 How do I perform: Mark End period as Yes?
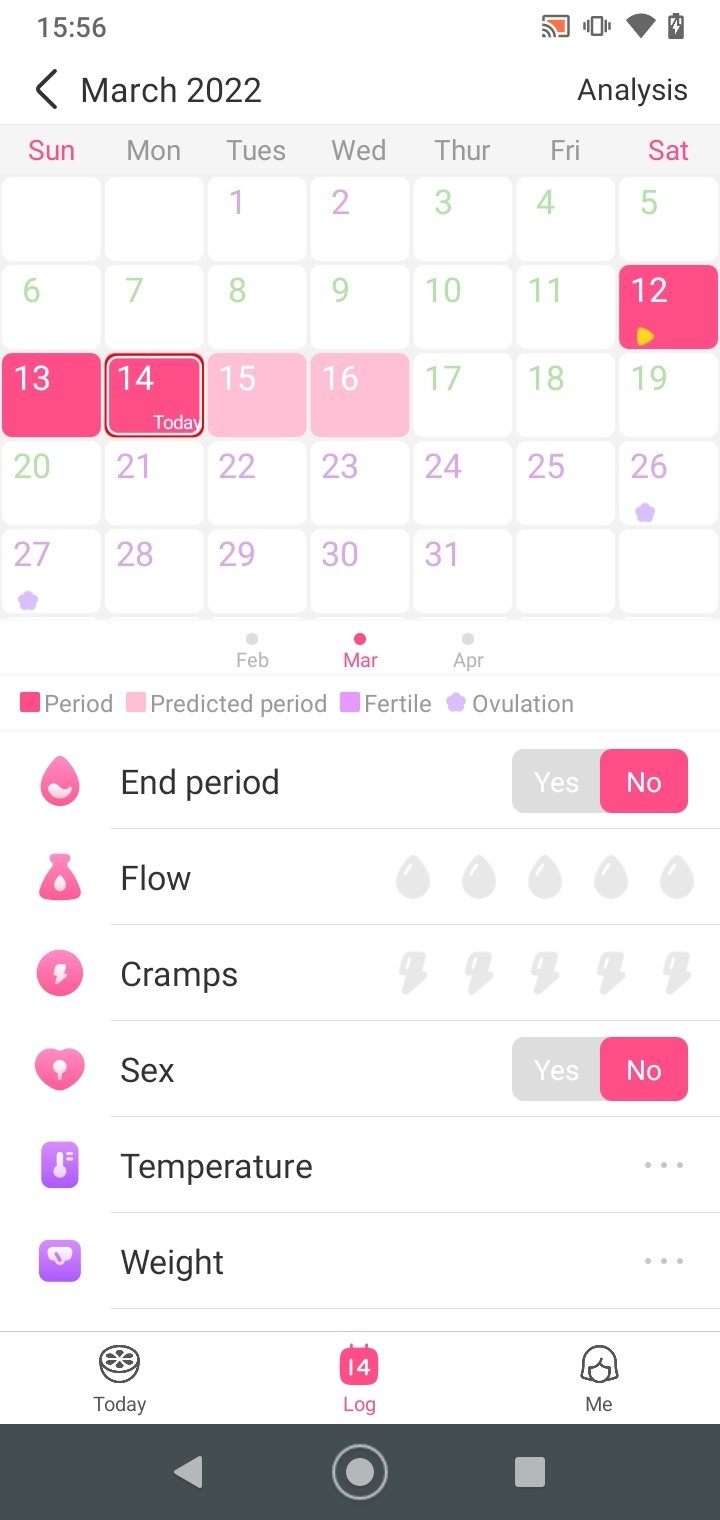pyautogui.click(x=556, y=781)
